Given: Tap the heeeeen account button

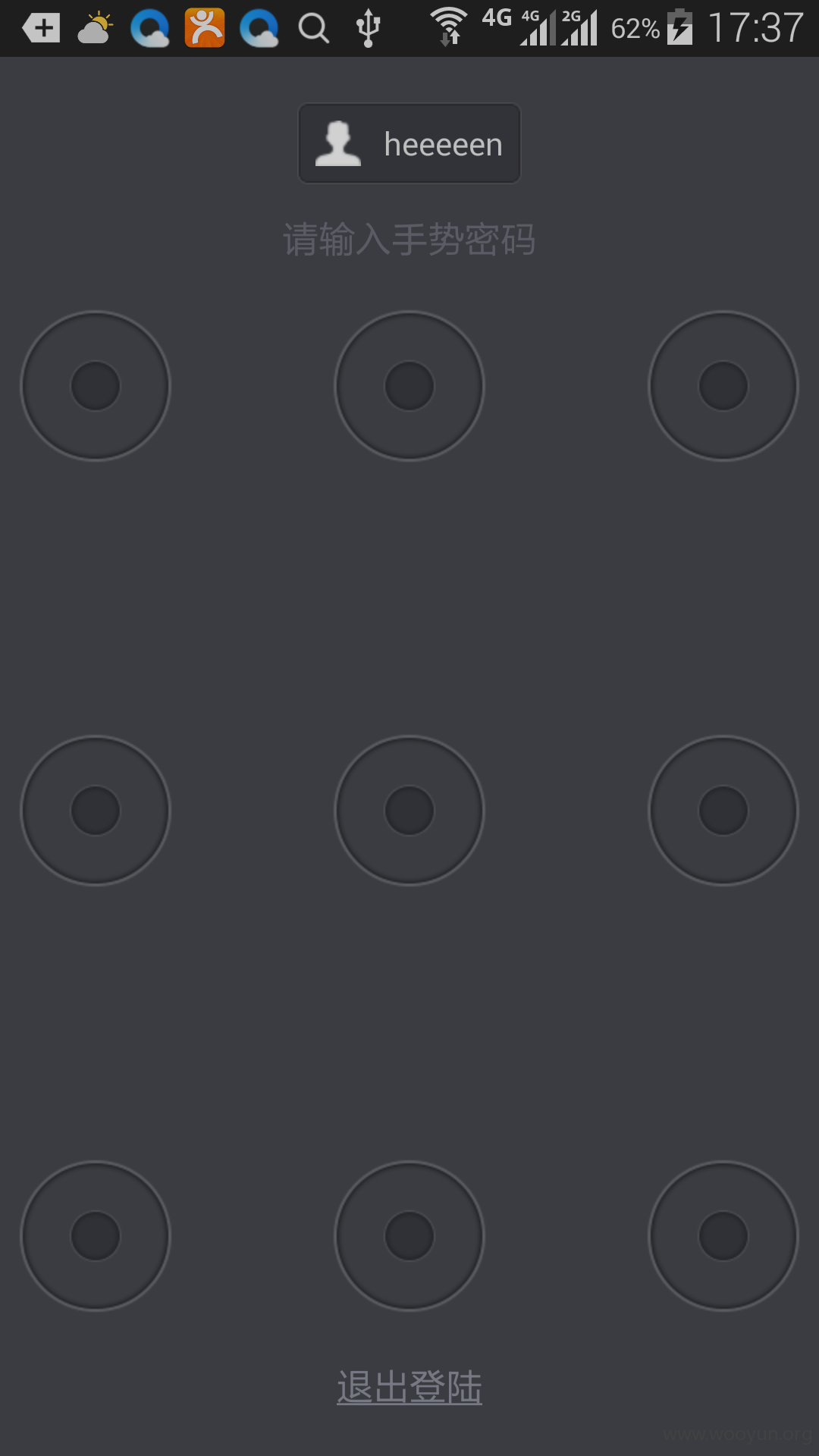Looking at the screenshot, I should 409,143.
